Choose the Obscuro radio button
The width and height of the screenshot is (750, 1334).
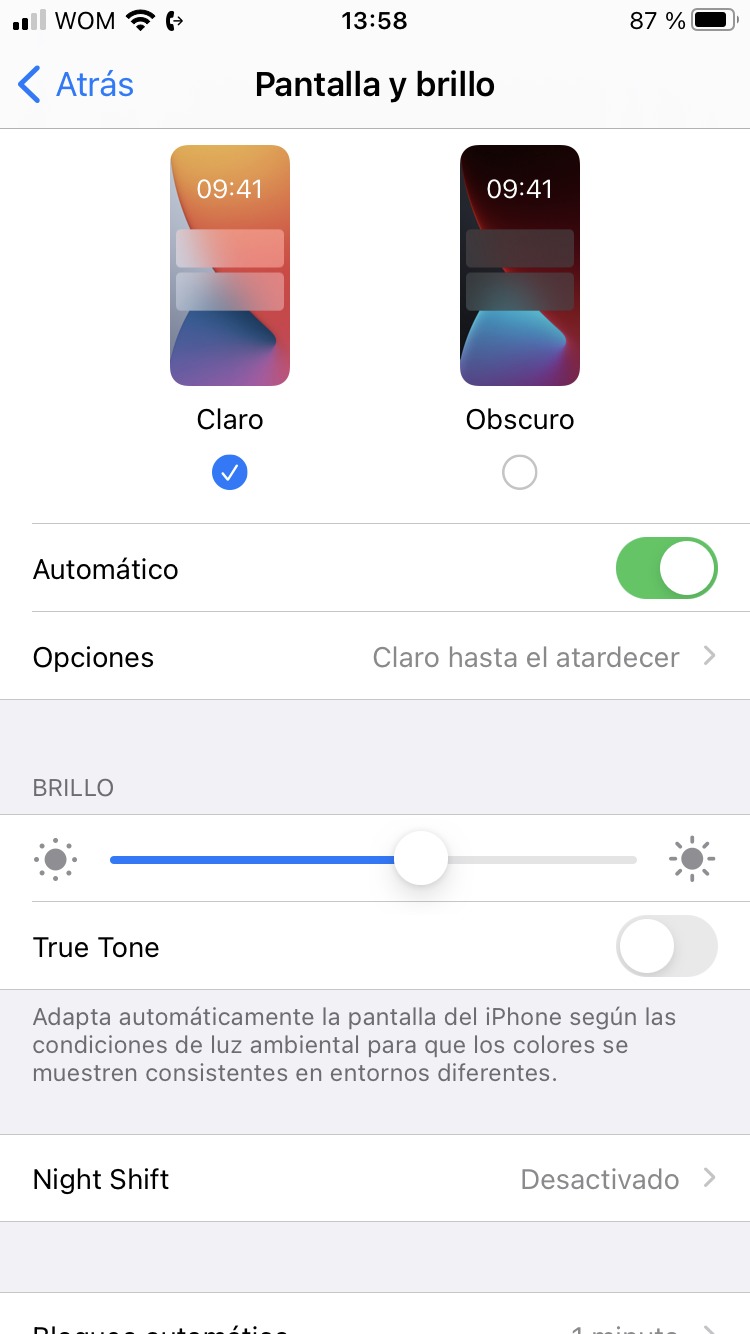point(520,472)
